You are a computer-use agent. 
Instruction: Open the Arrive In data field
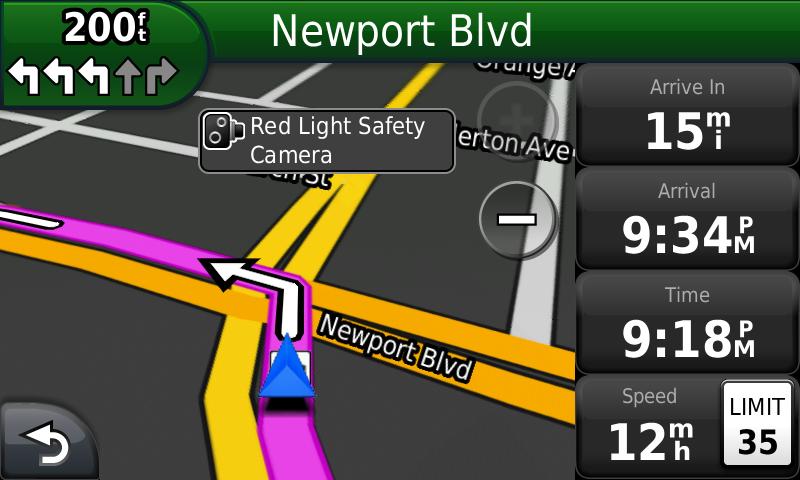tap(687, 115)
